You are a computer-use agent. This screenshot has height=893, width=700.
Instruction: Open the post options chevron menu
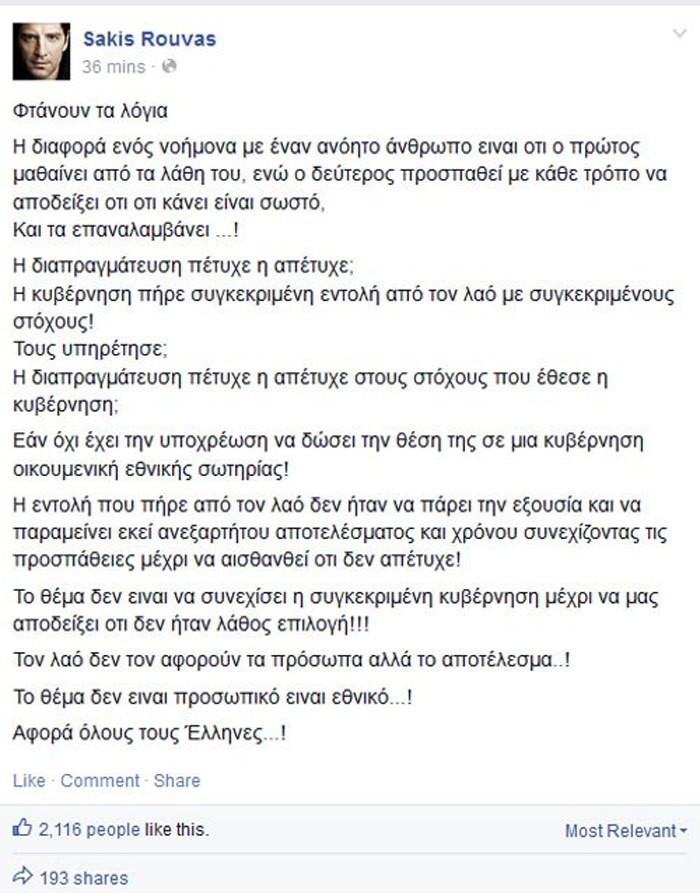pyautogui.click(x=678, y=34)
